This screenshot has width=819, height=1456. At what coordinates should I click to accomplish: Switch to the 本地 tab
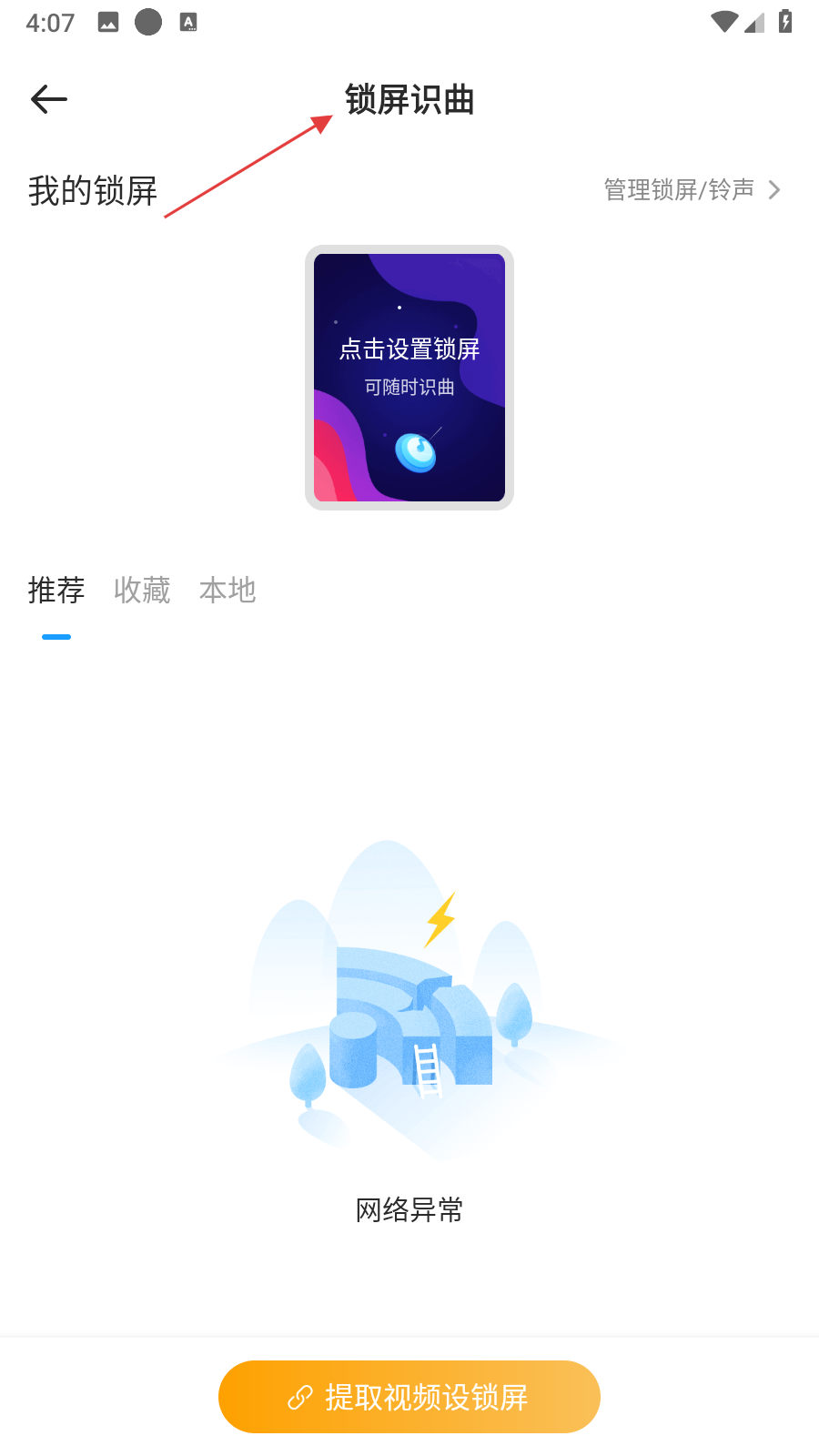(x=227, y=591)
